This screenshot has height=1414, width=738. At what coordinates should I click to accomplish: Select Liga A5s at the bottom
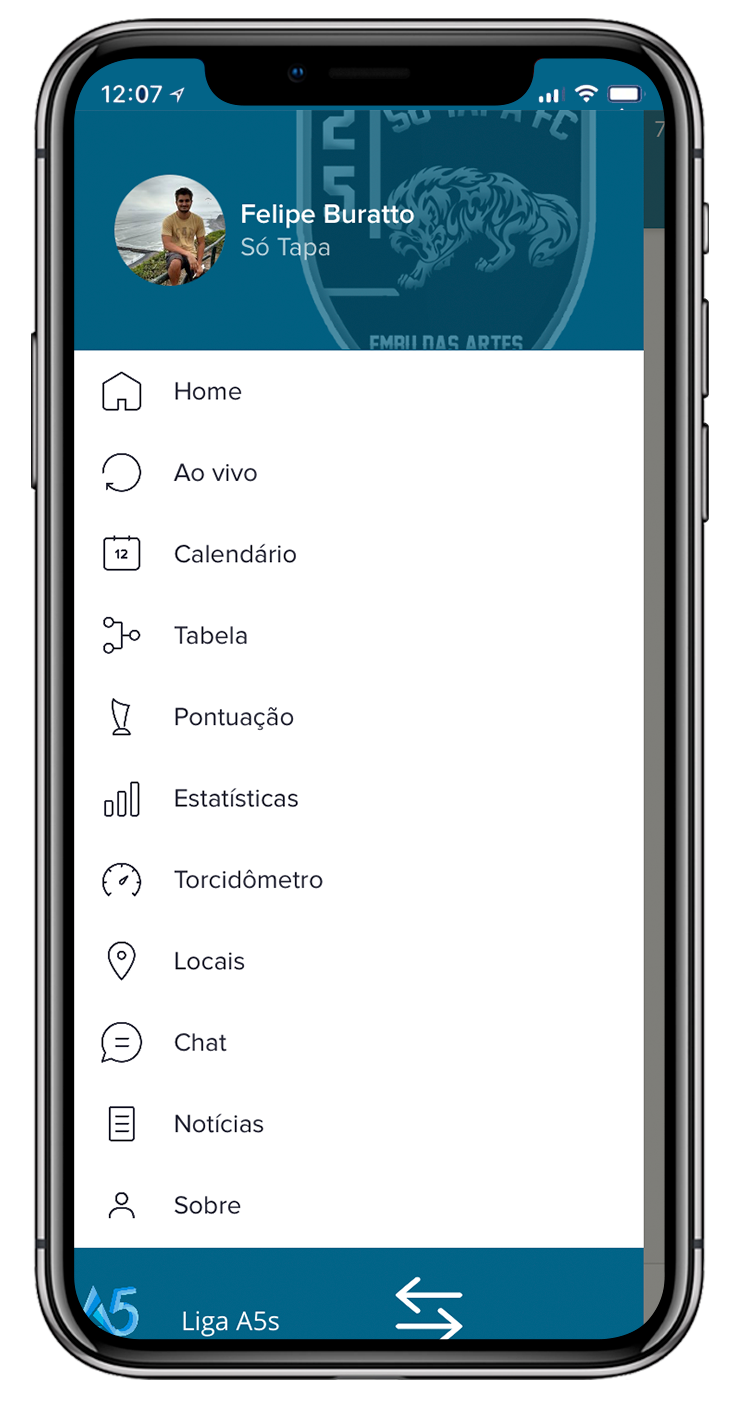230,1321
